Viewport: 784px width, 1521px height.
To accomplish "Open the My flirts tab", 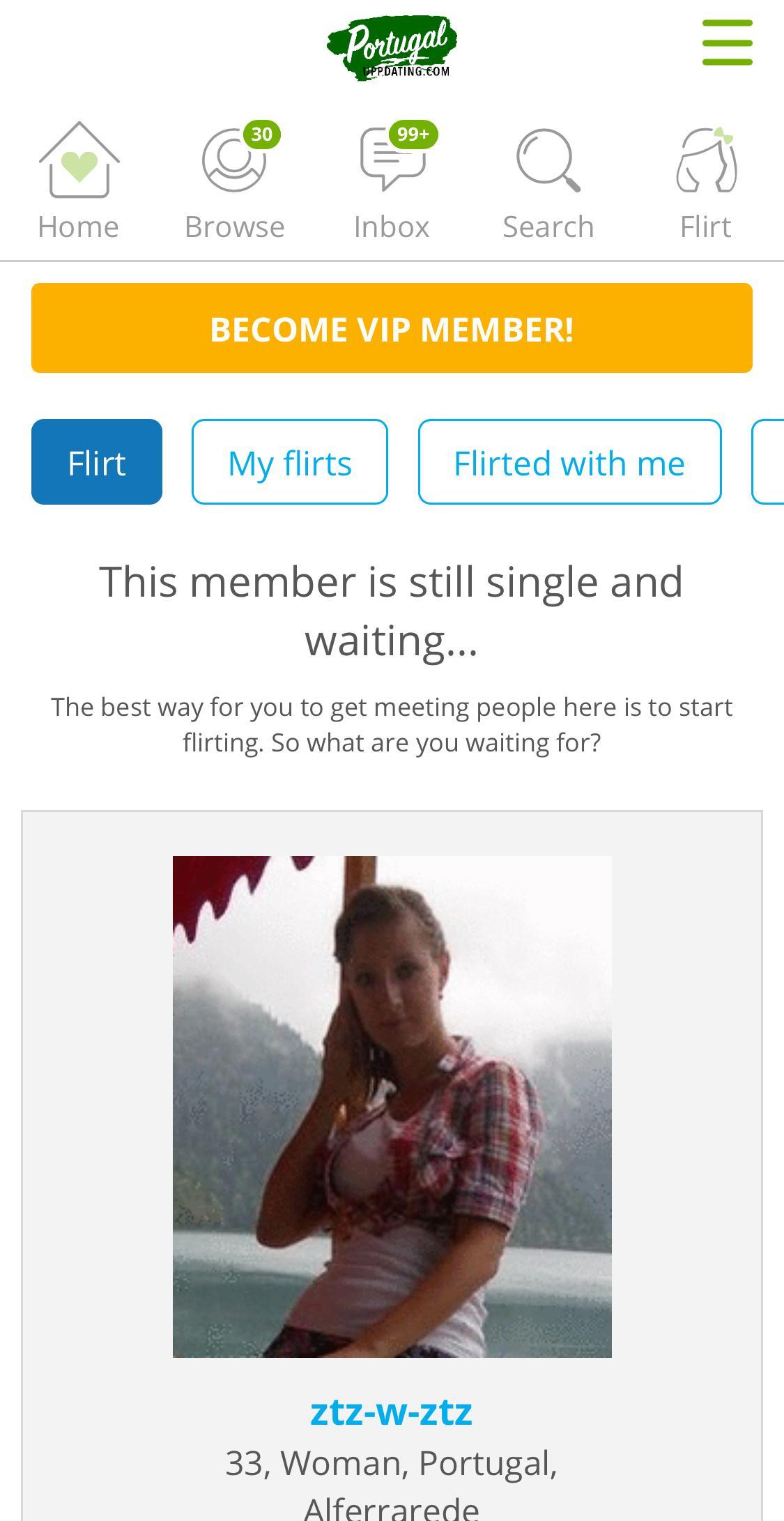I will point(290,461).
